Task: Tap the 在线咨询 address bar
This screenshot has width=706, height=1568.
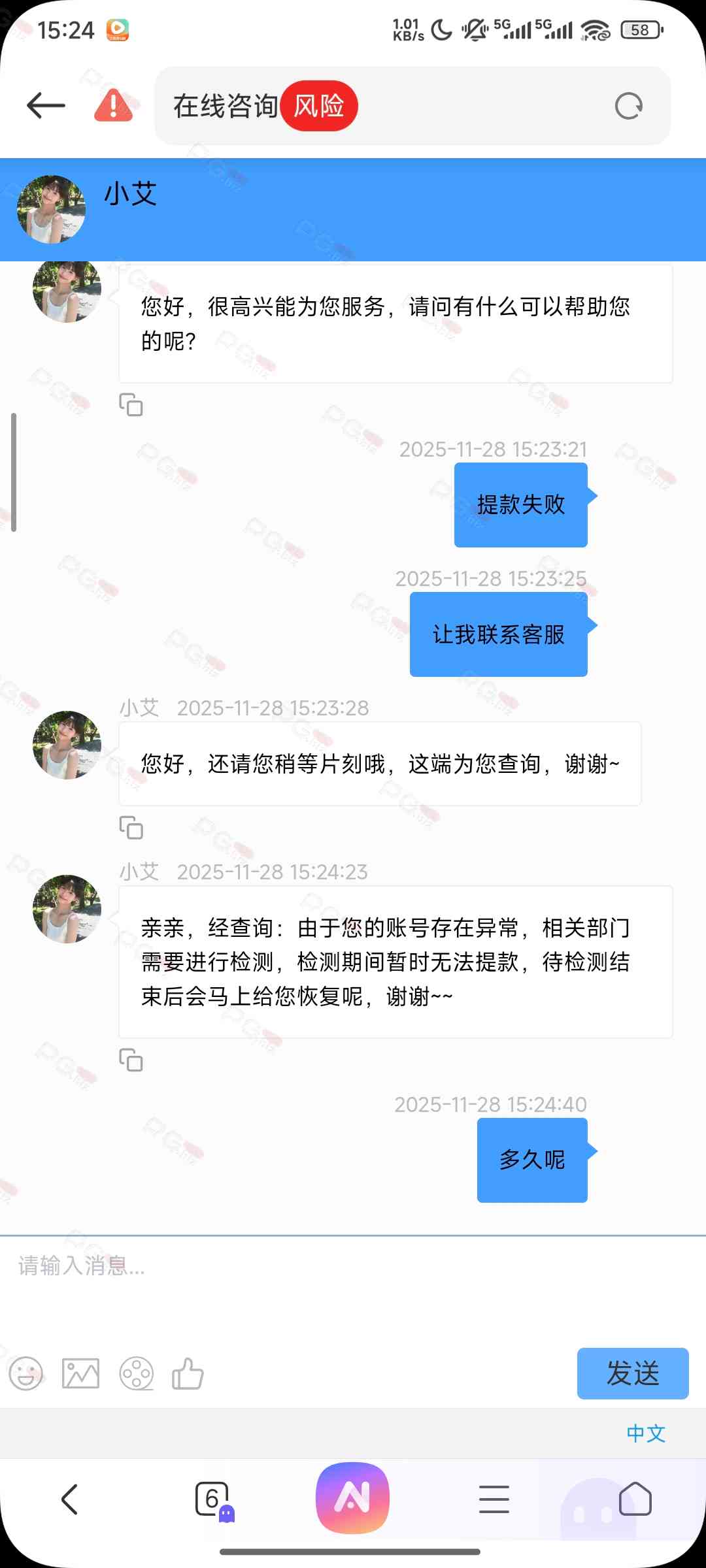Action: click(392, 106)
